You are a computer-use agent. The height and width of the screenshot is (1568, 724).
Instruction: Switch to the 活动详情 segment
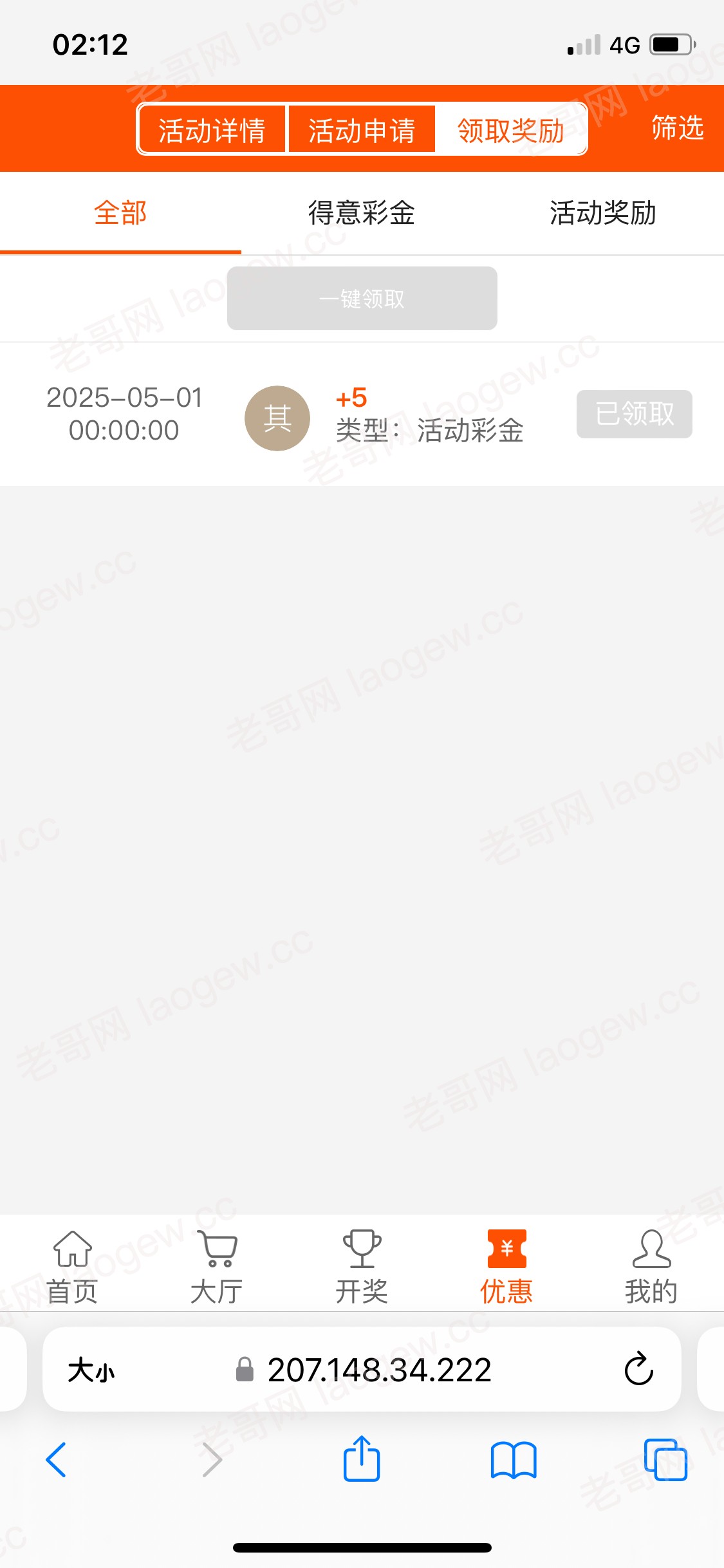[212, 131]
